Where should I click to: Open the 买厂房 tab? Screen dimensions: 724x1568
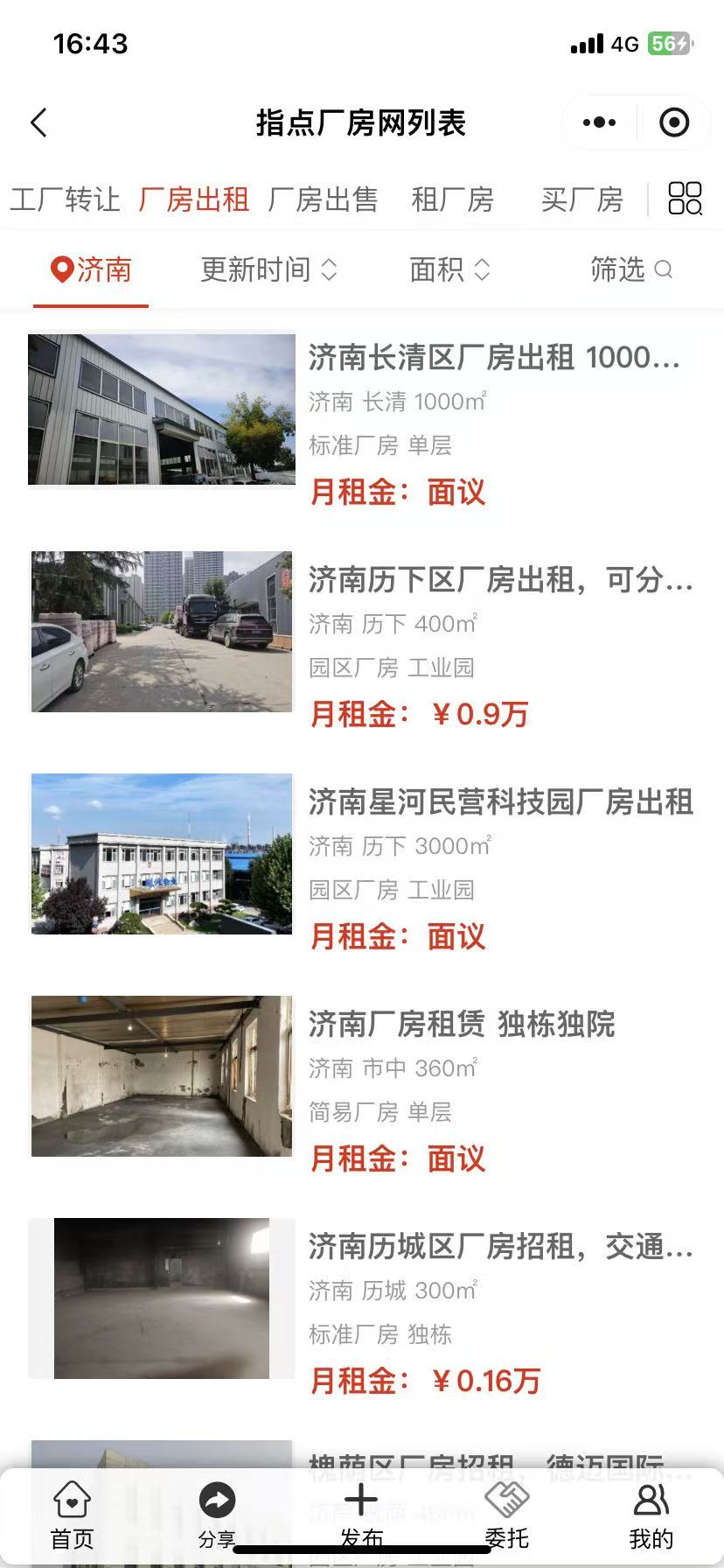click(x=581, y=199)
